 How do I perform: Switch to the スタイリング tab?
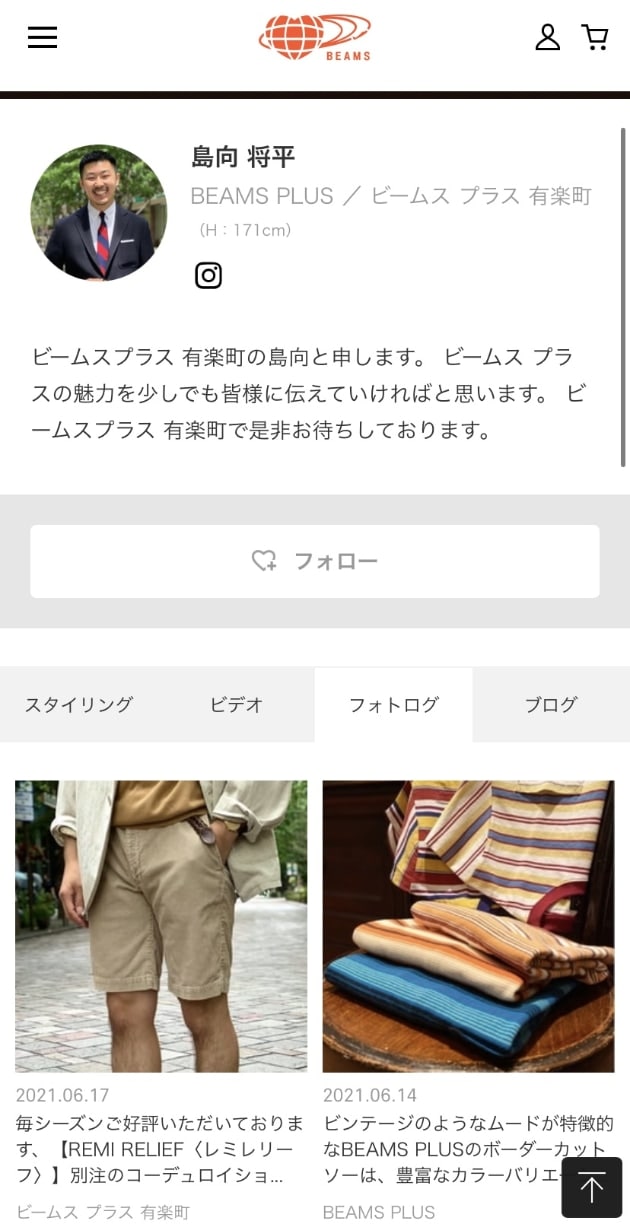79,705
